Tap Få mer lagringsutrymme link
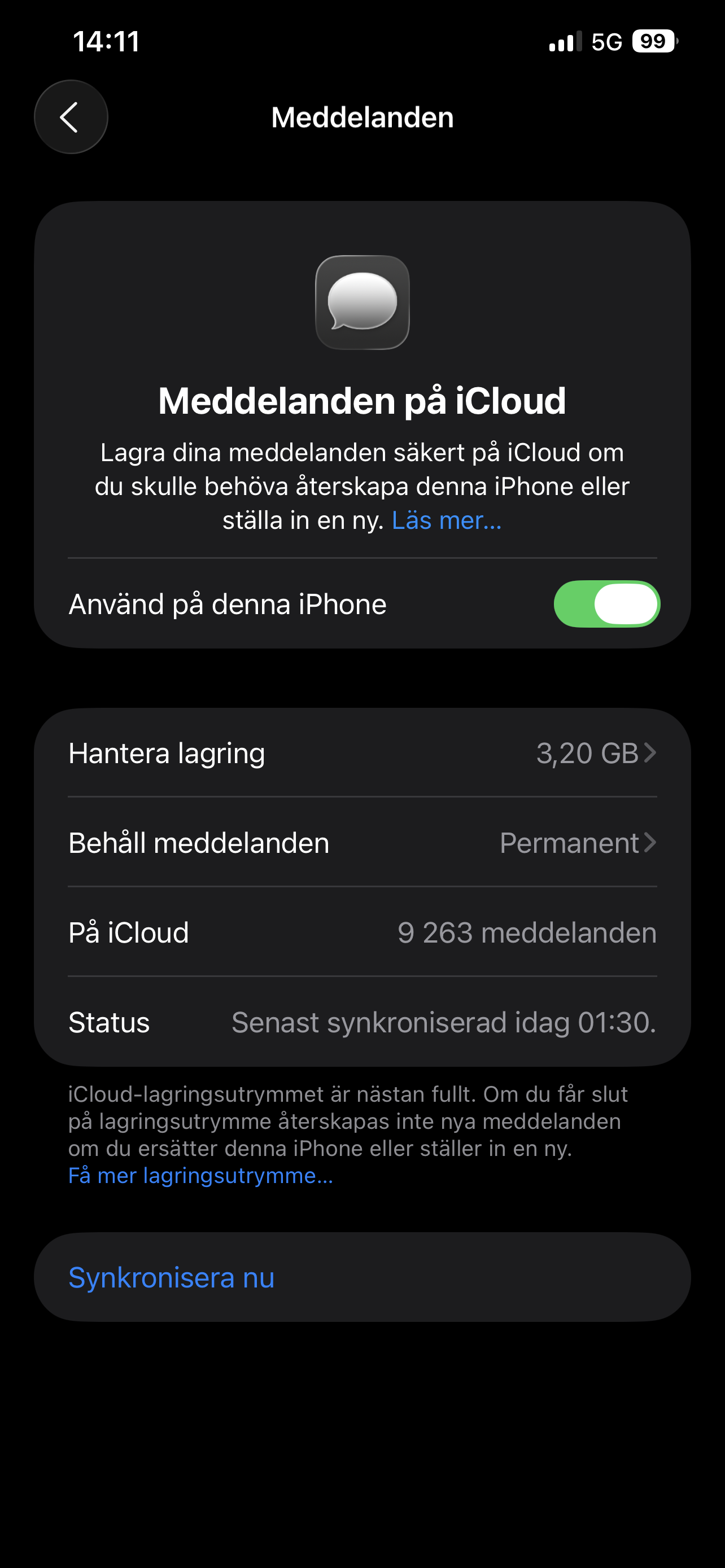Screen dimensions: 725x1568 pos(200,1175)
